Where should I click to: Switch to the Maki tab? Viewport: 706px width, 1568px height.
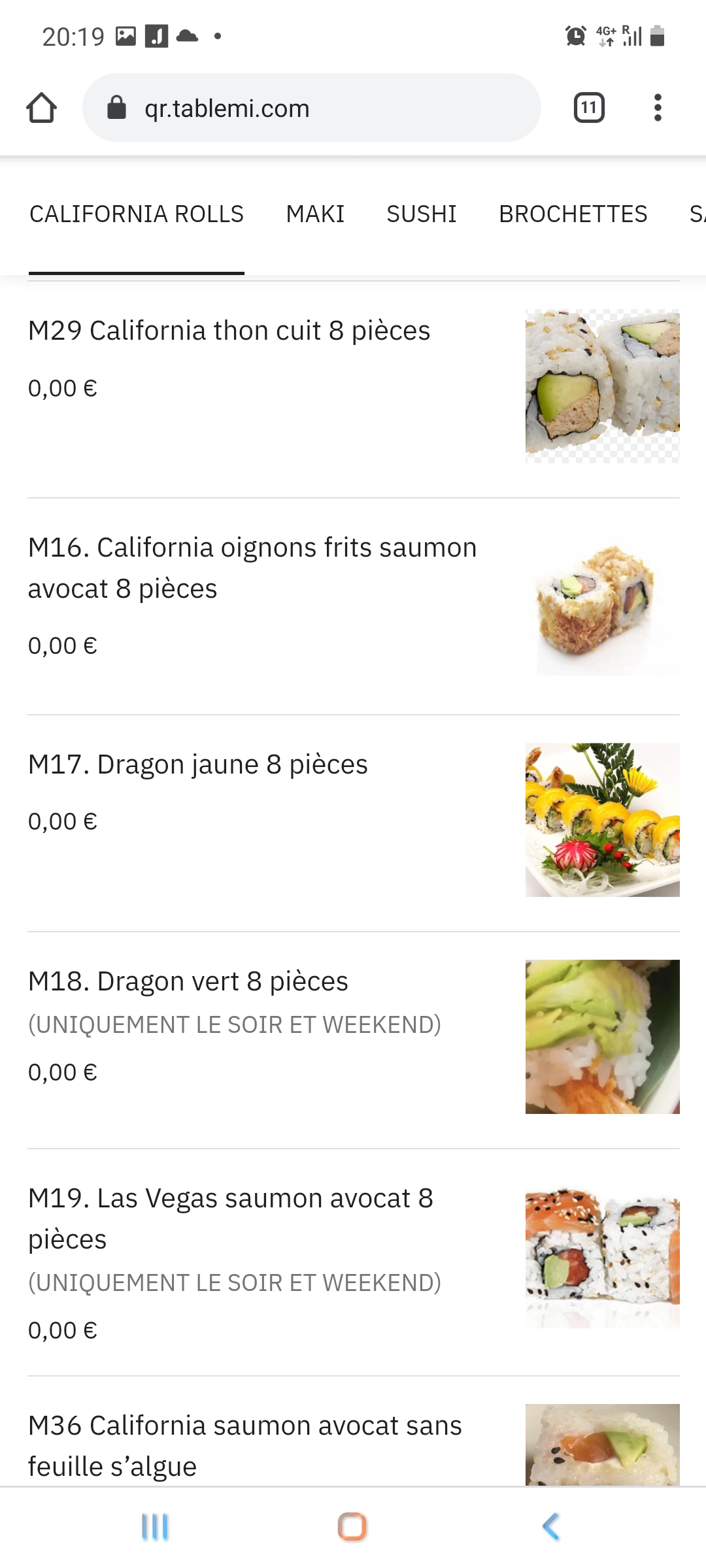point(315,214)
